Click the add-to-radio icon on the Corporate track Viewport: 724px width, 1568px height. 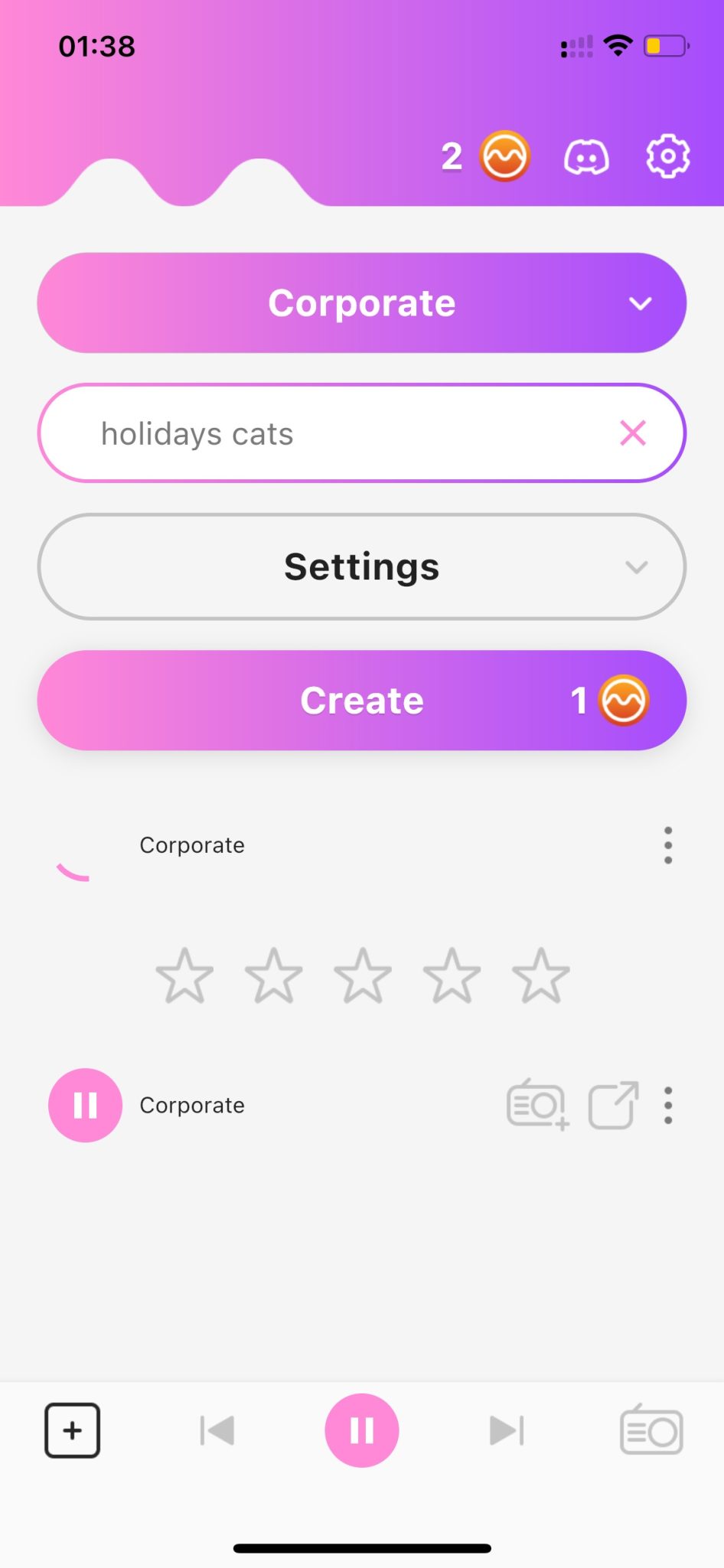coord(536,1105)
